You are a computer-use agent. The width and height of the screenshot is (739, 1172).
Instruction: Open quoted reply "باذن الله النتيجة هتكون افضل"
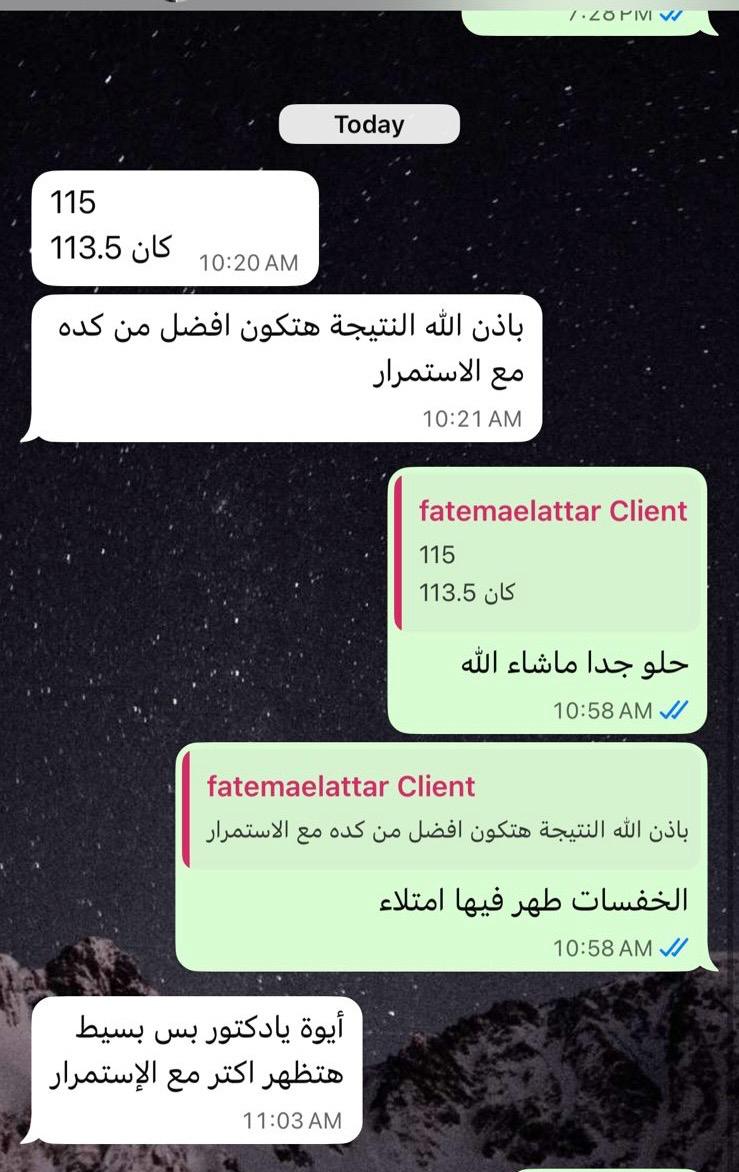coord(445,808)
